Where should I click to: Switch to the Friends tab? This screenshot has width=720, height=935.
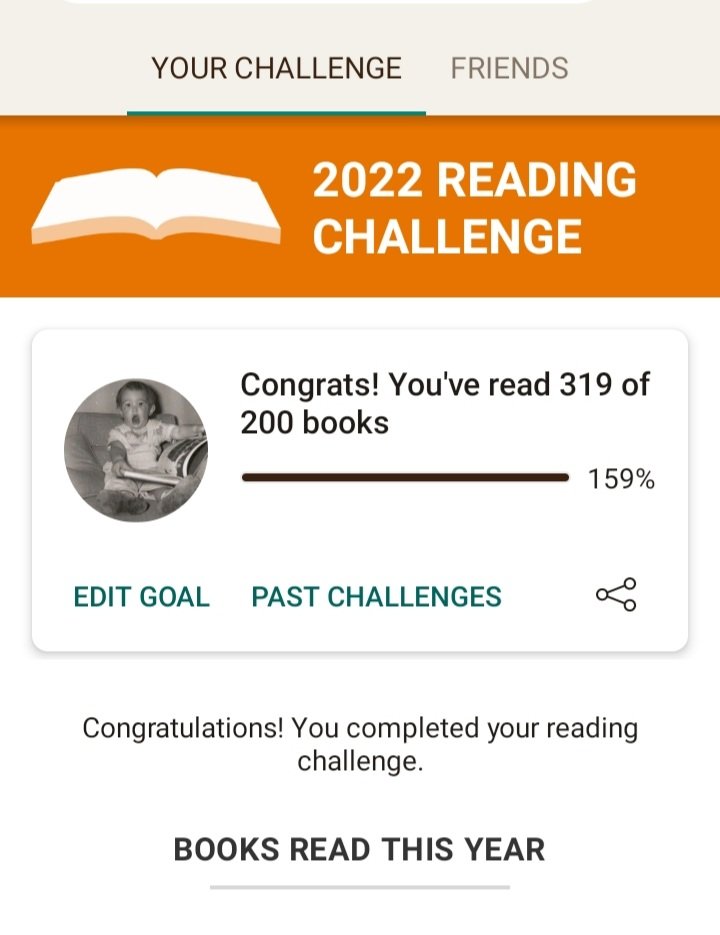509,68
